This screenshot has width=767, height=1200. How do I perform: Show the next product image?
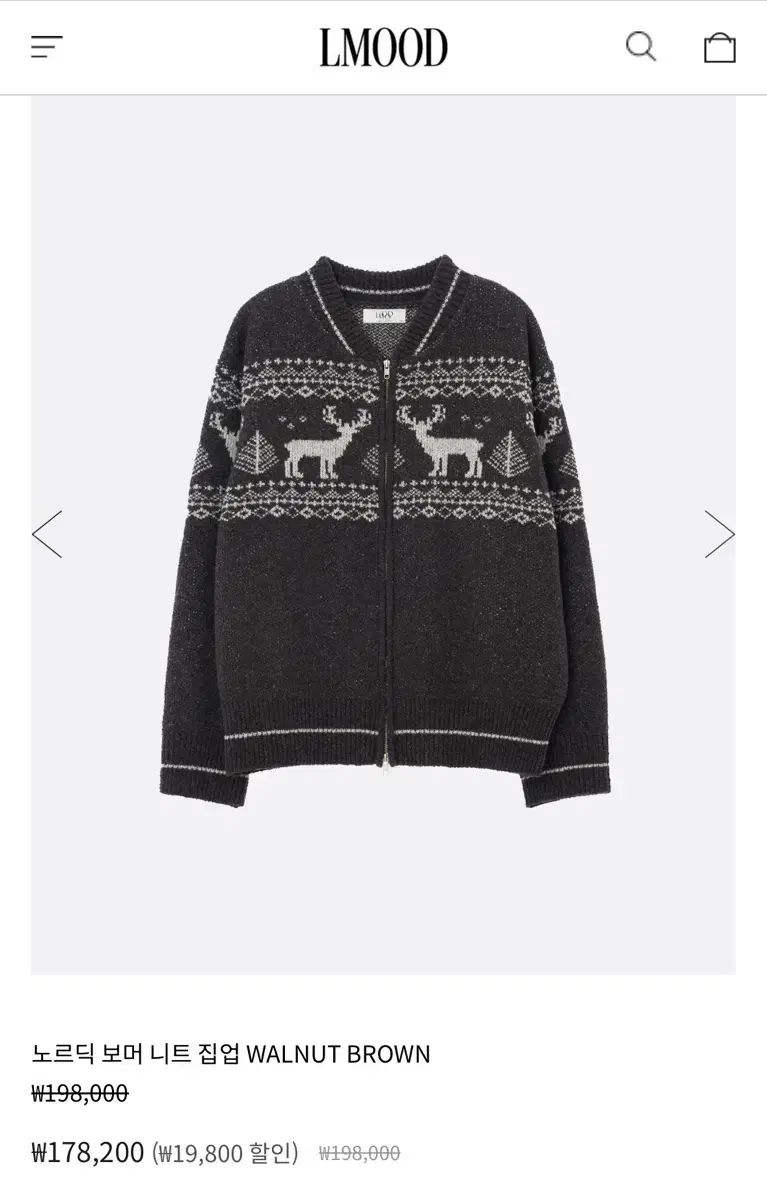point(719,534)
